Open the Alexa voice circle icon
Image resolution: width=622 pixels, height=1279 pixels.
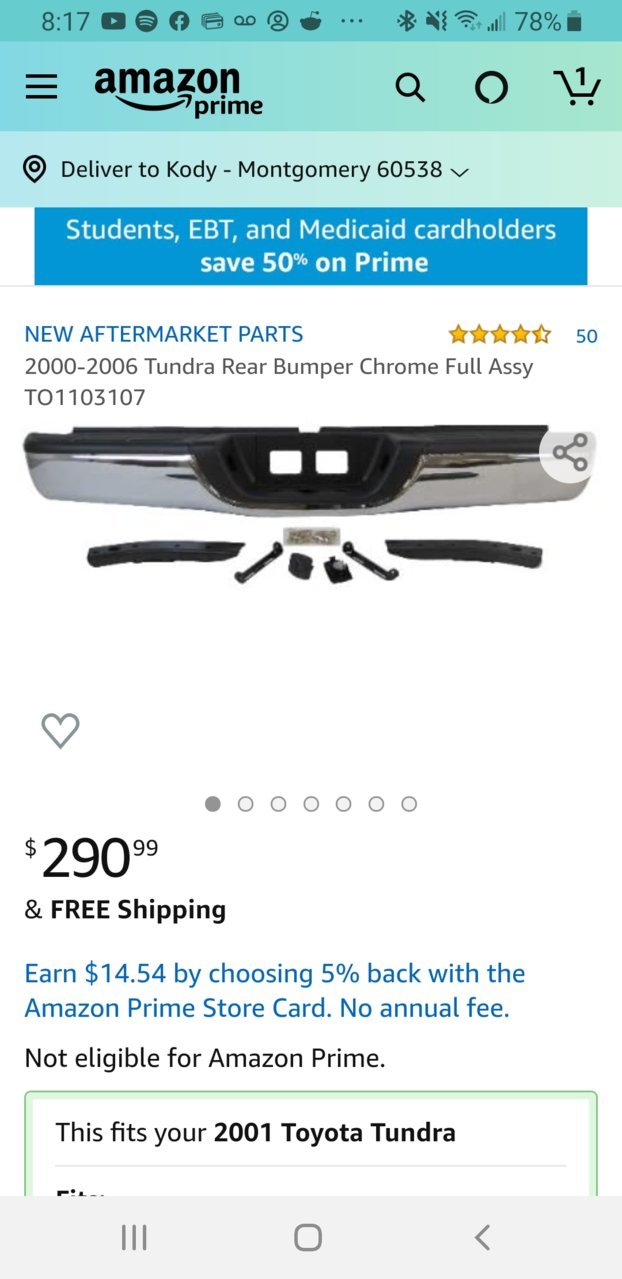[x=491, y=88]
